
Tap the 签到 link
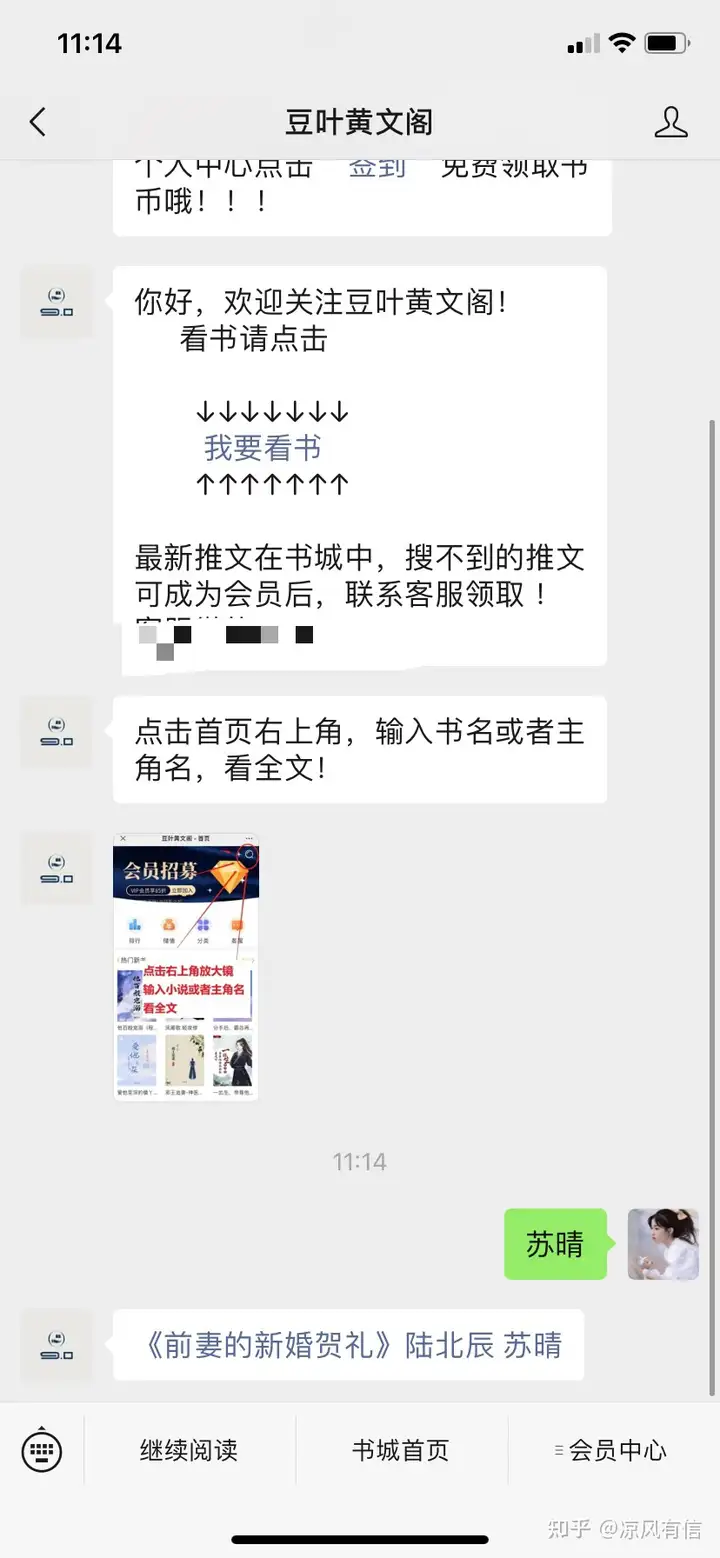click(377, 167)
